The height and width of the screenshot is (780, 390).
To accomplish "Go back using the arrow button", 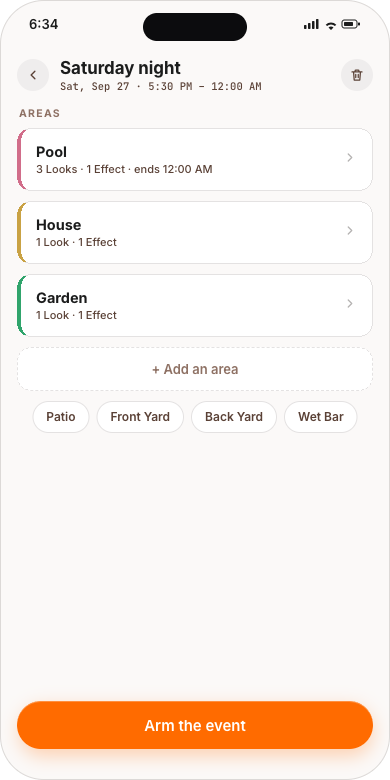I will [33, 75].
